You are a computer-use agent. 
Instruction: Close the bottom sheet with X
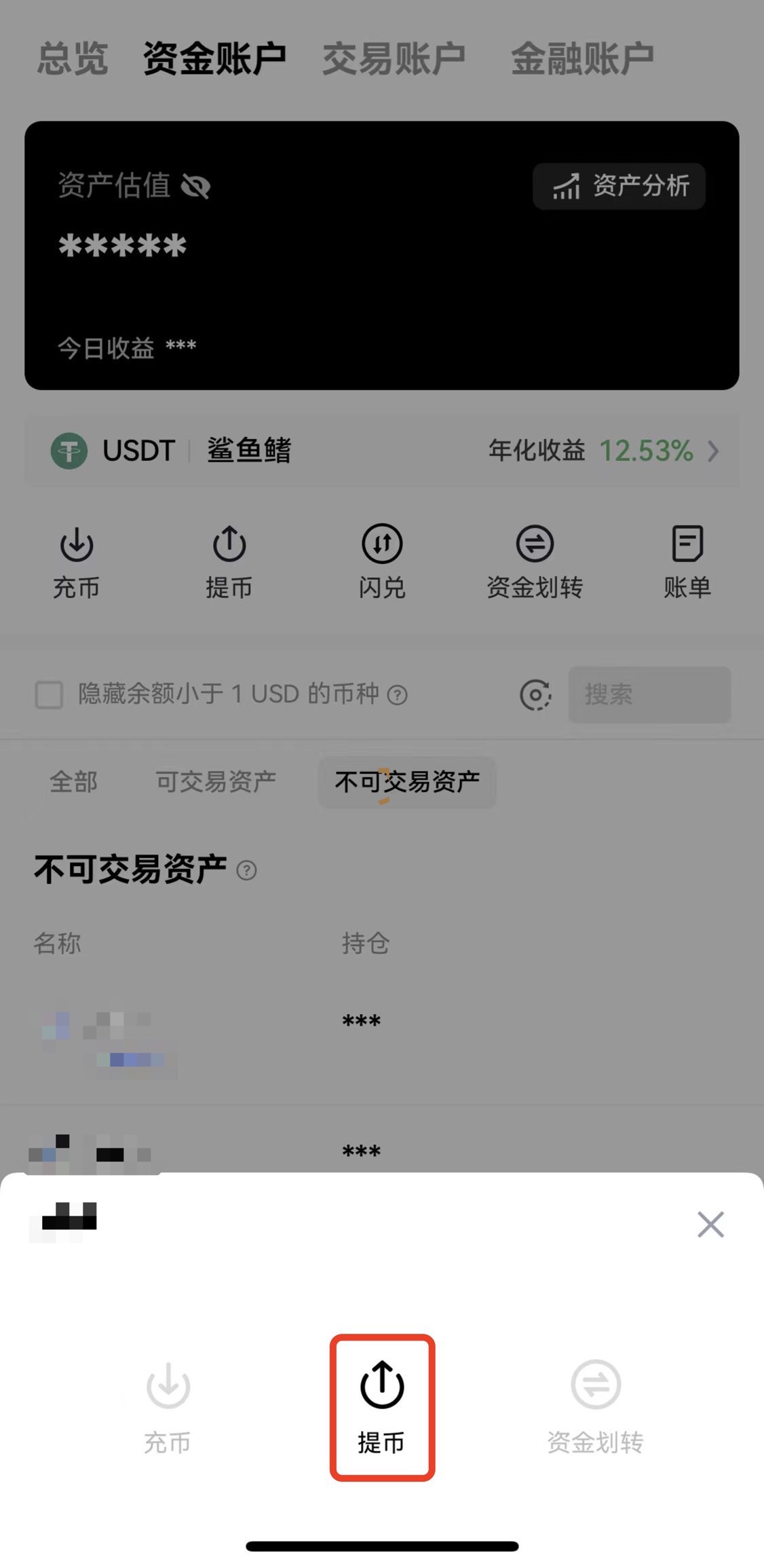pyautogui.click(x=710, y=1225)
